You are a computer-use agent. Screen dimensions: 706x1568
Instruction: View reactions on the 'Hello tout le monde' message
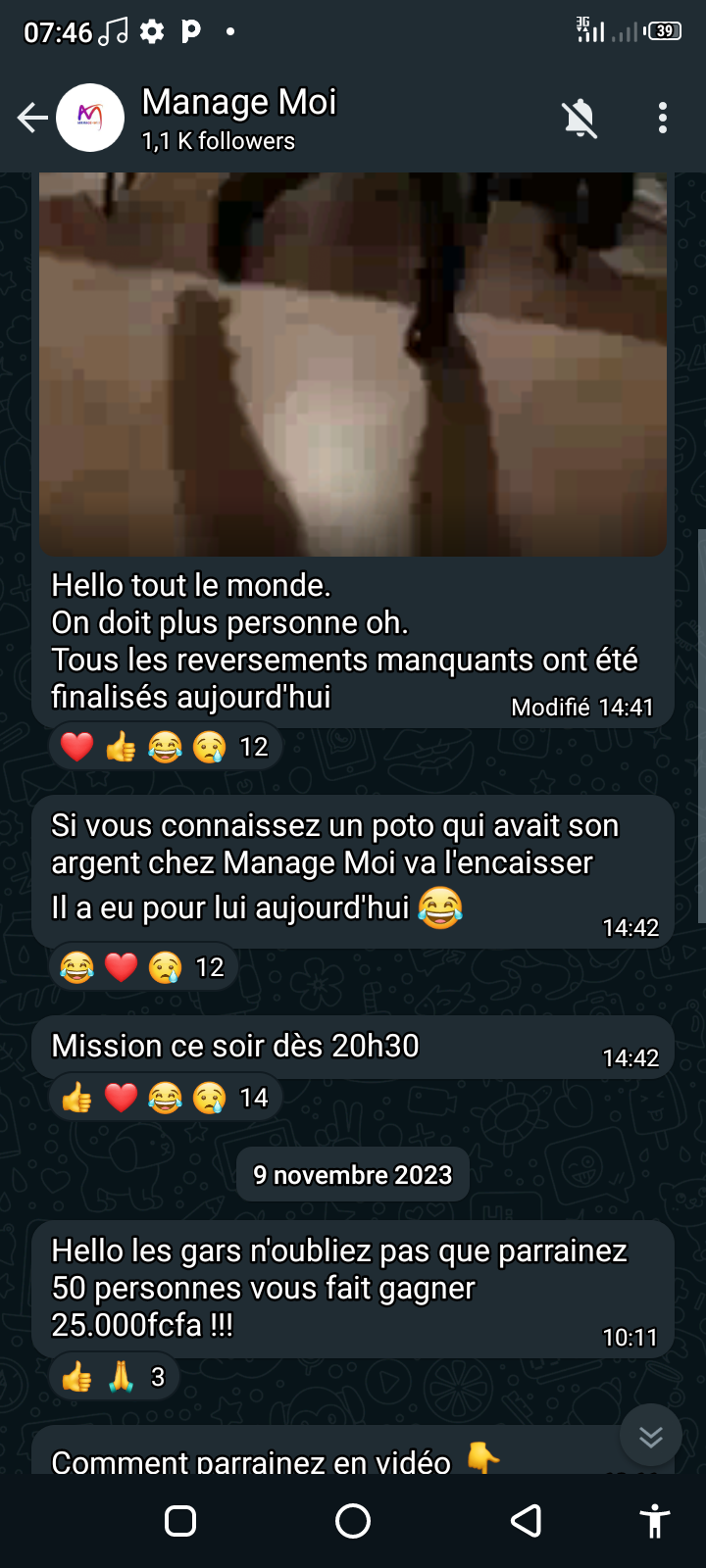[x=165, y=748]
